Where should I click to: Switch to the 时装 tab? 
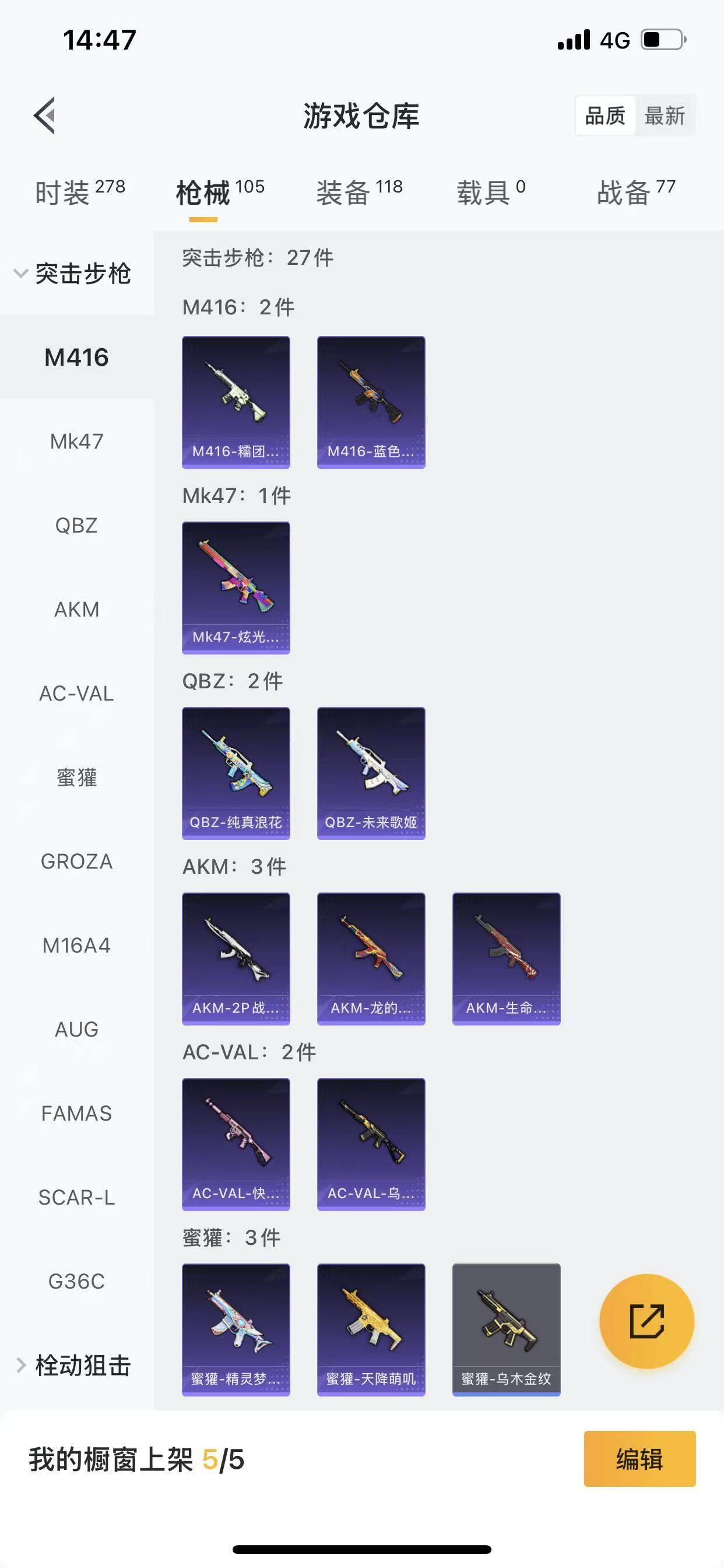pos(80,192)
